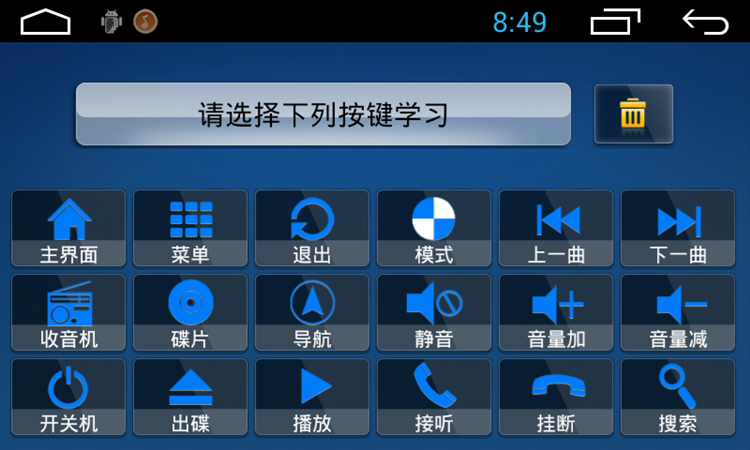Select the 下一曲 next track button
The width and height of the screenshot is (750, 450).
coord(678,229)
